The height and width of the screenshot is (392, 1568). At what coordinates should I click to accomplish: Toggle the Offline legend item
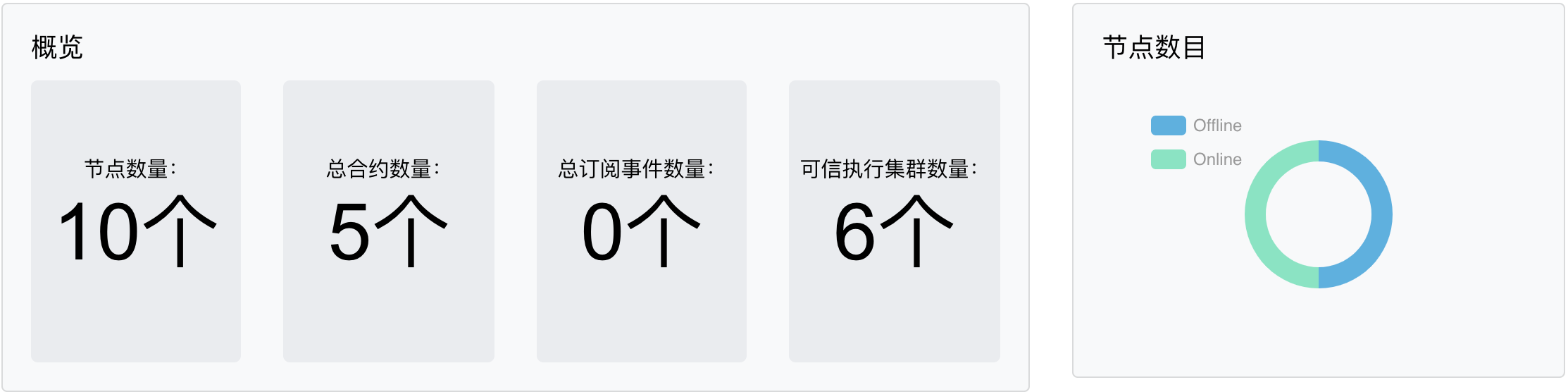click(x=1196, y=125)
